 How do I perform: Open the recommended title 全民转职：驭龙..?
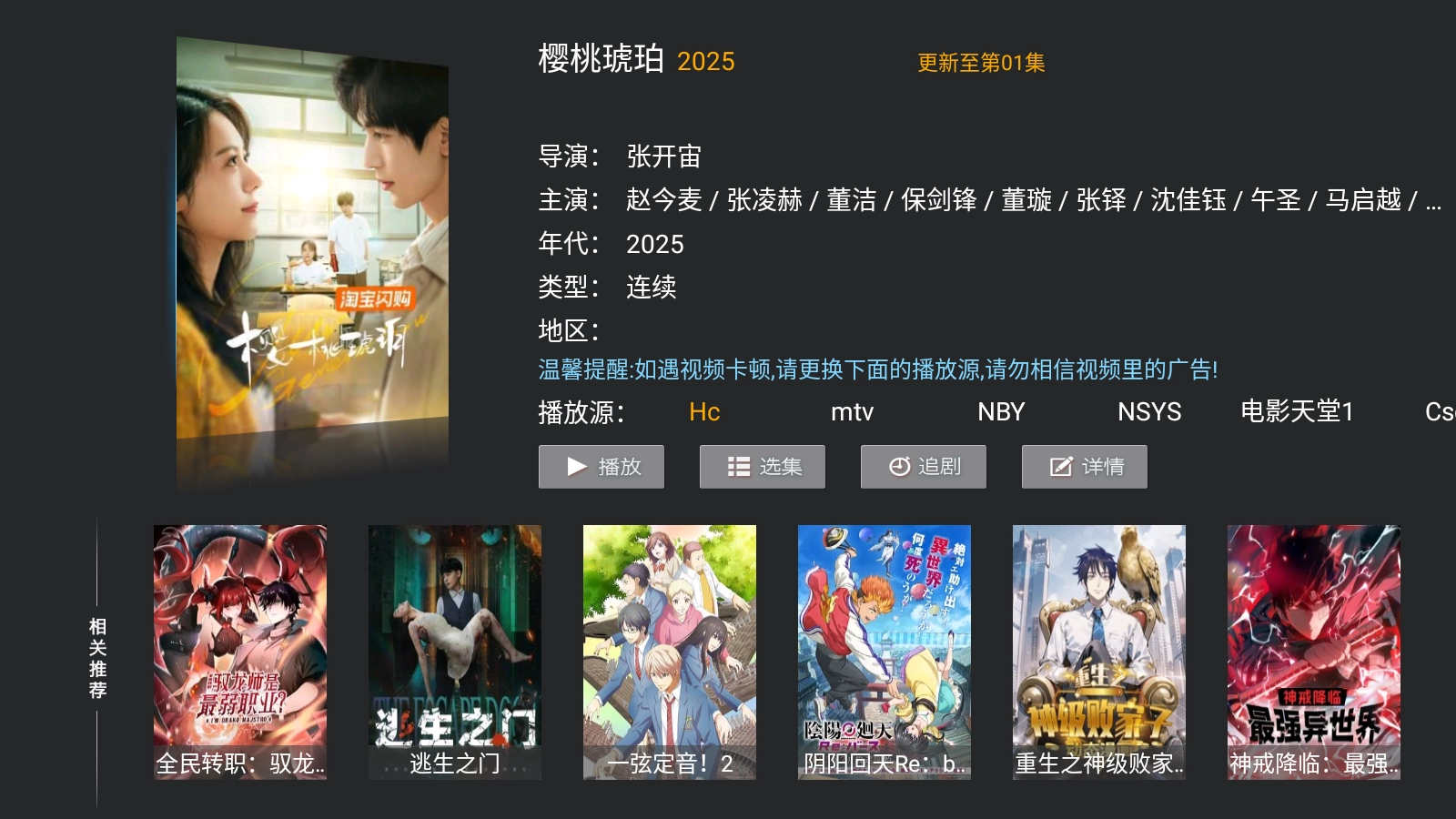240,652
